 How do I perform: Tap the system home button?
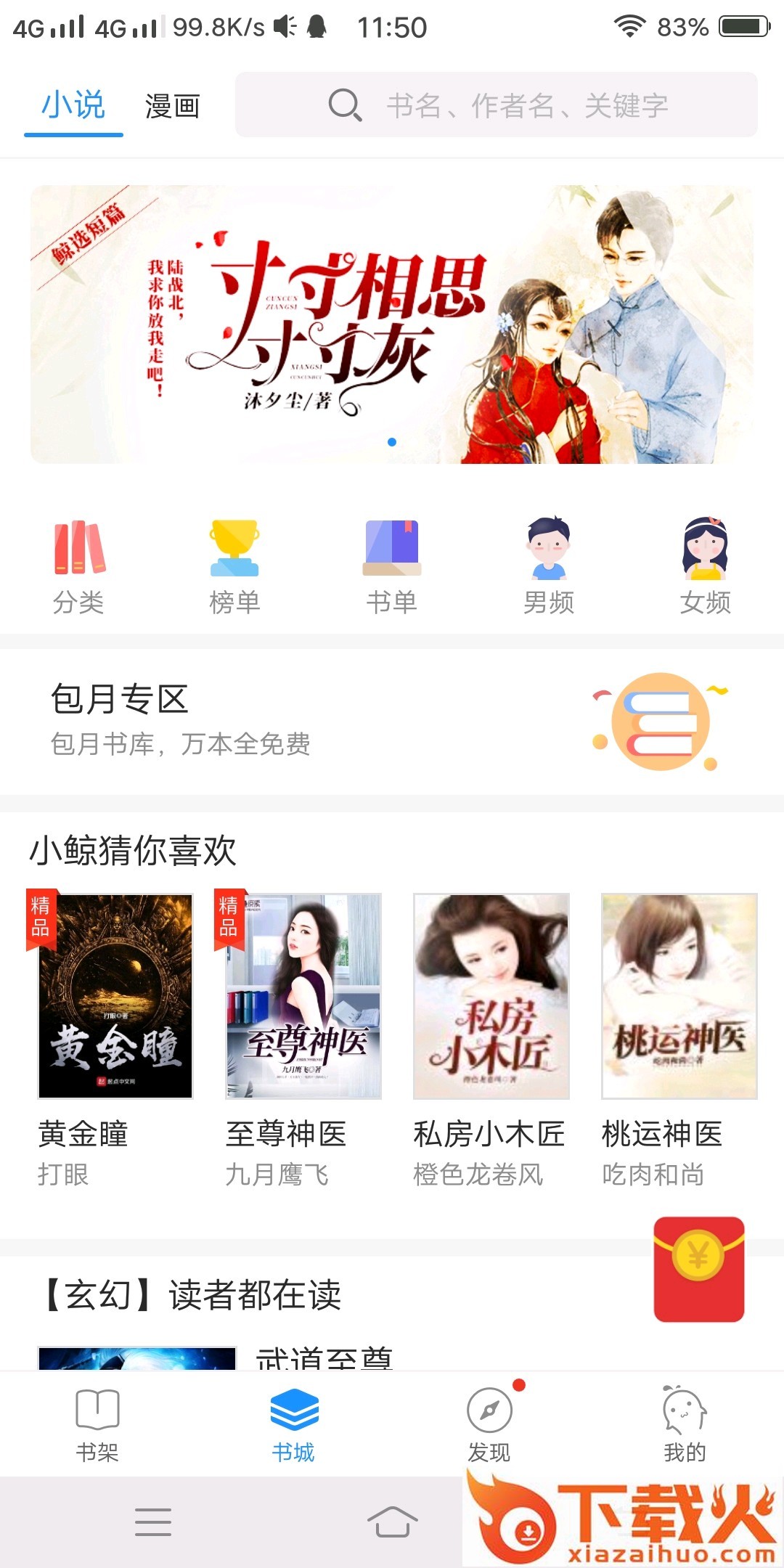tap(392, 1522)
